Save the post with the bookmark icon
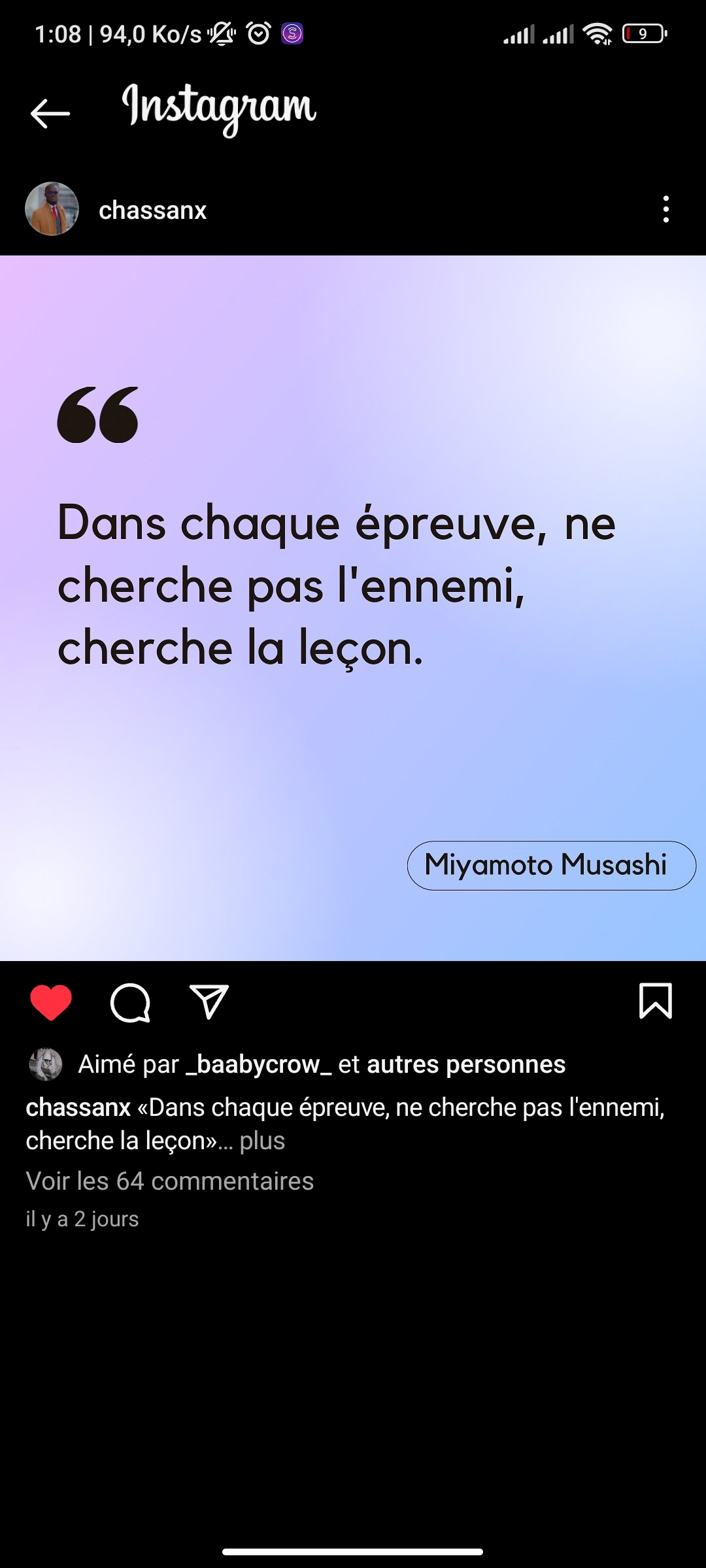Viewport: 706px width, 1568px height. point(655,1001)
